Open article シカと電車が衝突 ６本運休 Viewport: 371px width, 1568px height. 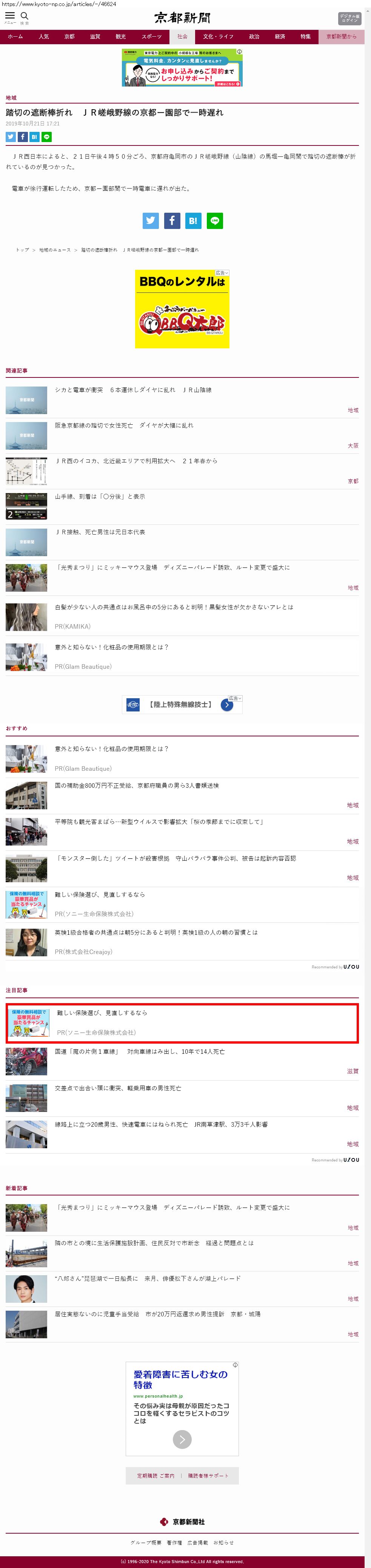[133, 390]
